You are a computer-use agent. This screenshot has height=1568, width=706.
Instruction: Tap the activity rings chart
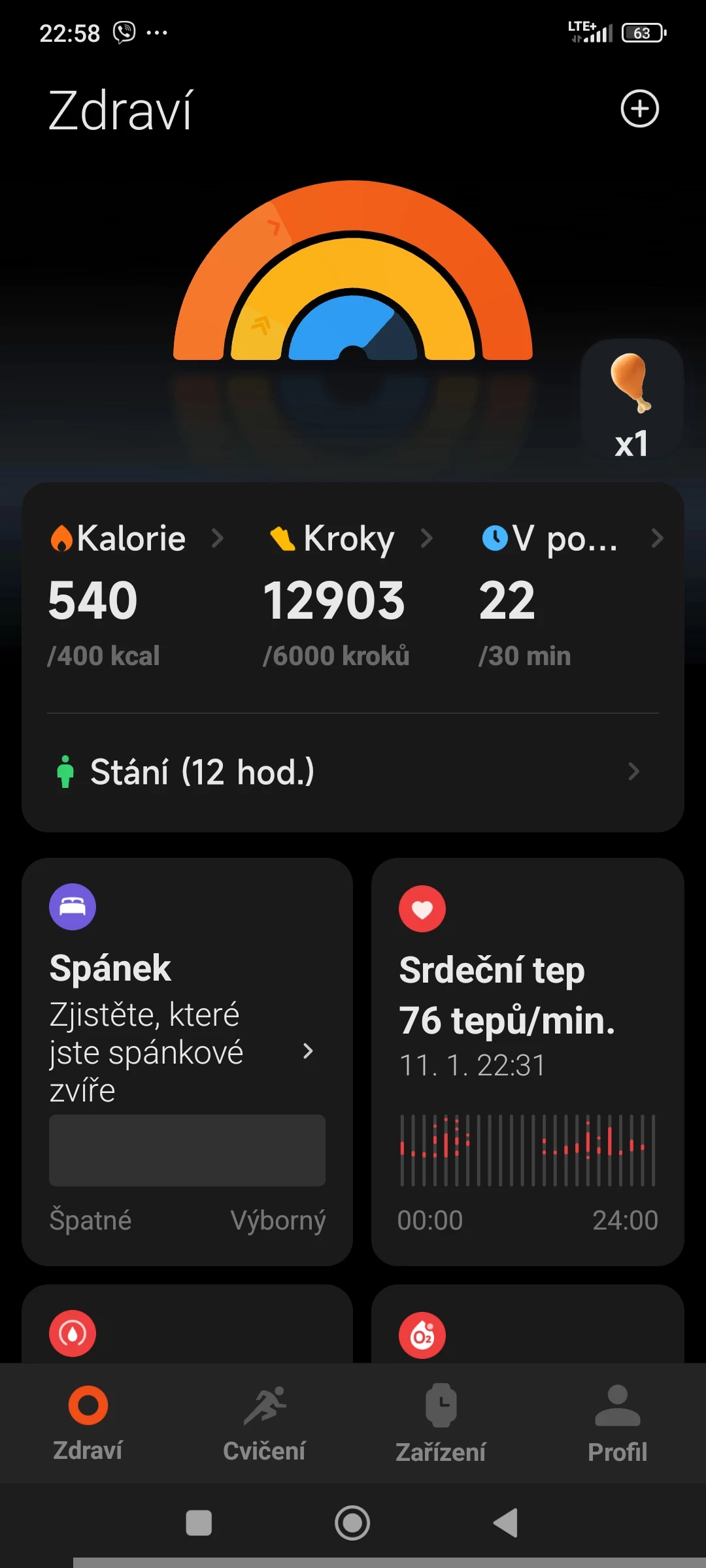(353, 270)
